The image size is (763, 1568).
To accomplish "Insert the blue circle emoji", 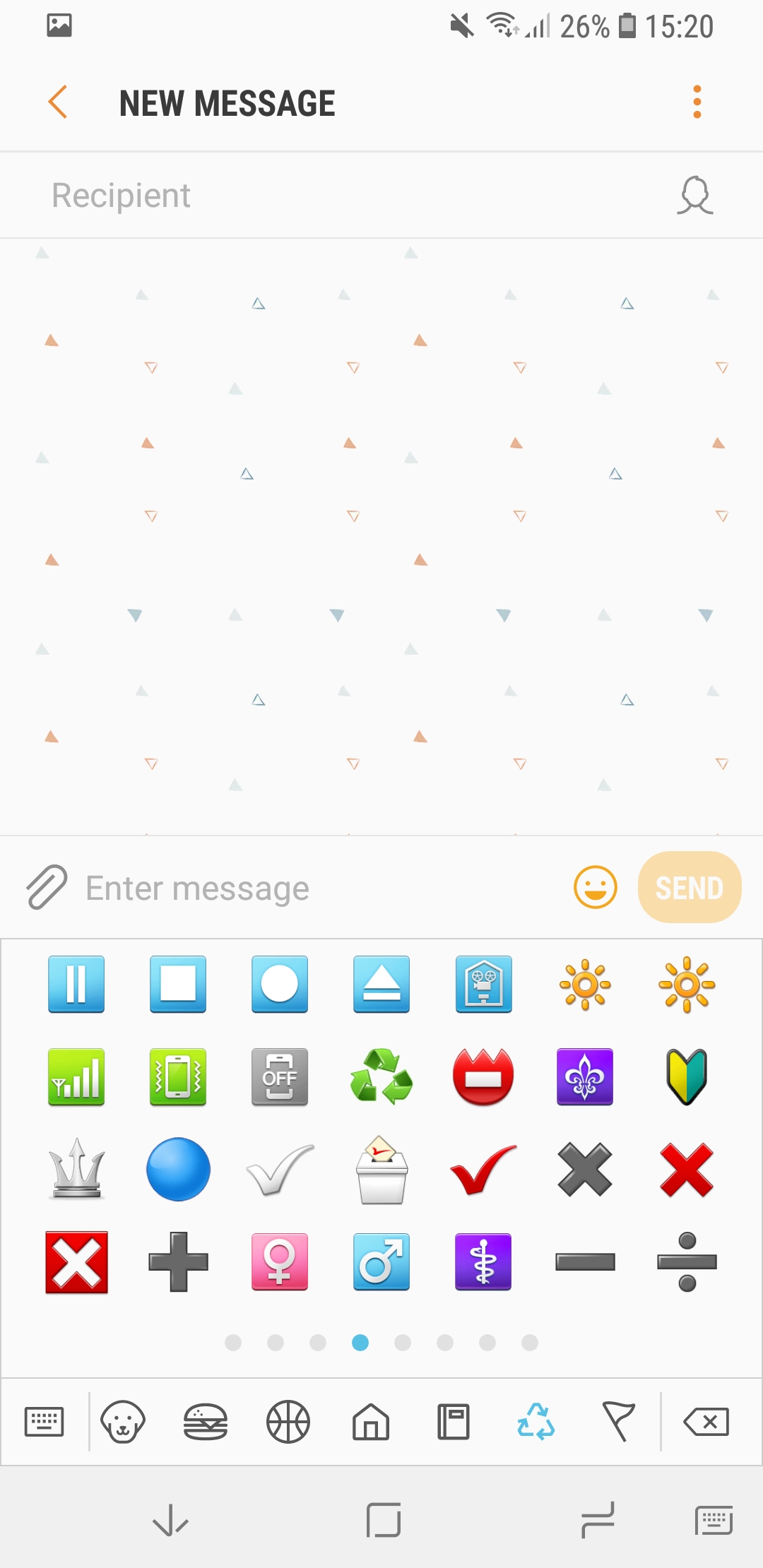I will coord(178,1170).
